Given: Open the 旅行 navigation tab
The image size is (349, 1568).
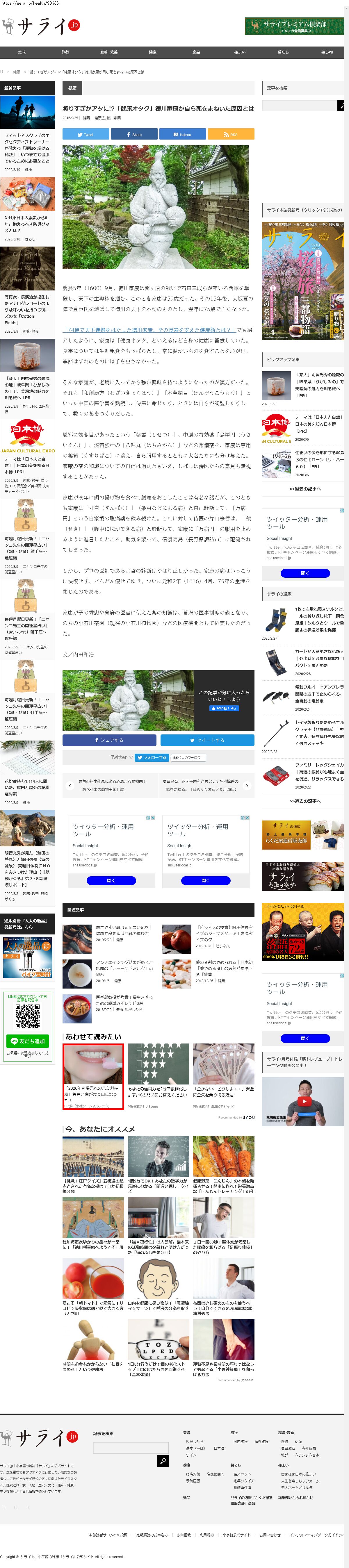Looking at the screenshot, I should [x=65, y=52].
